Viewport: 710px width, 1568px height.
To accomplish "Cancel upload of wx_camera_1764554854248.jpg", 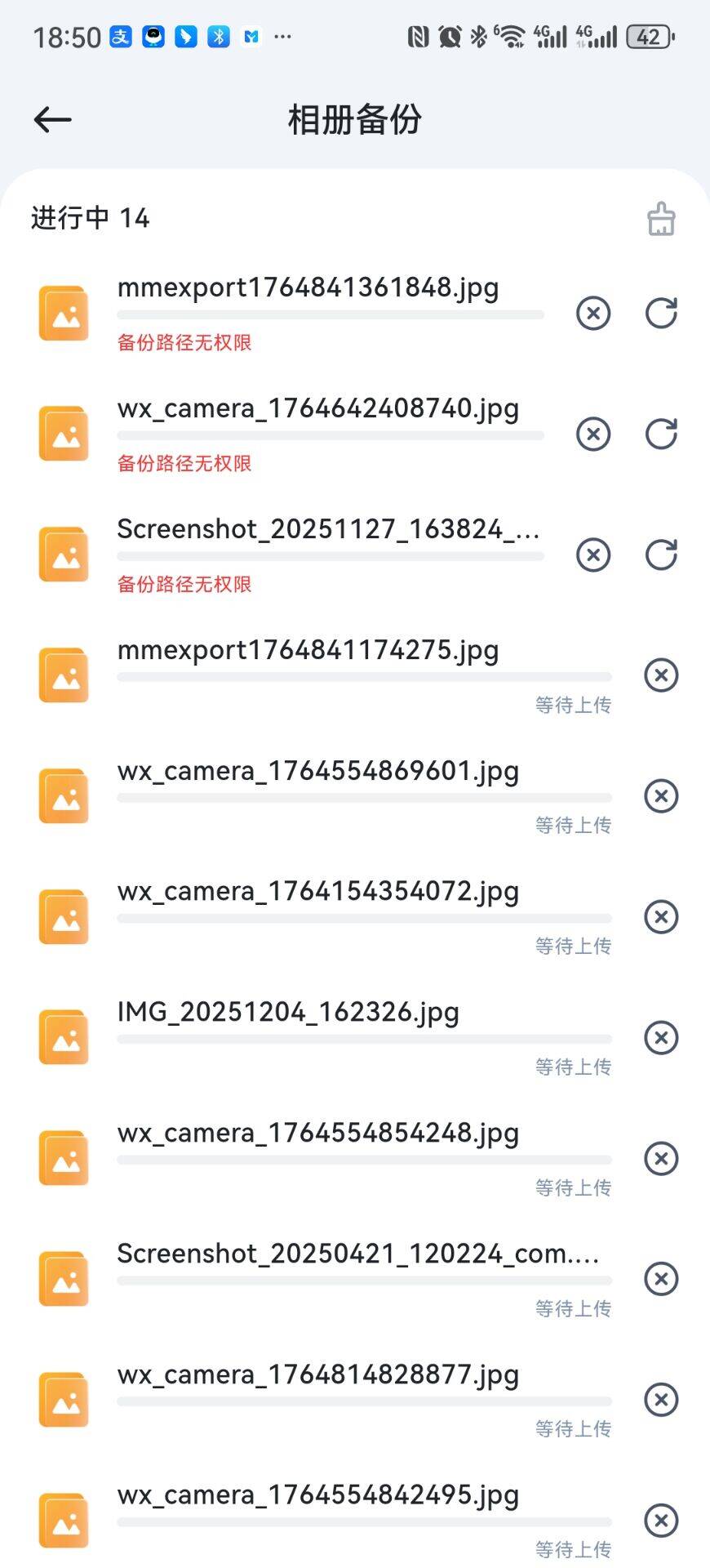I will click(x=661, y=1158).
